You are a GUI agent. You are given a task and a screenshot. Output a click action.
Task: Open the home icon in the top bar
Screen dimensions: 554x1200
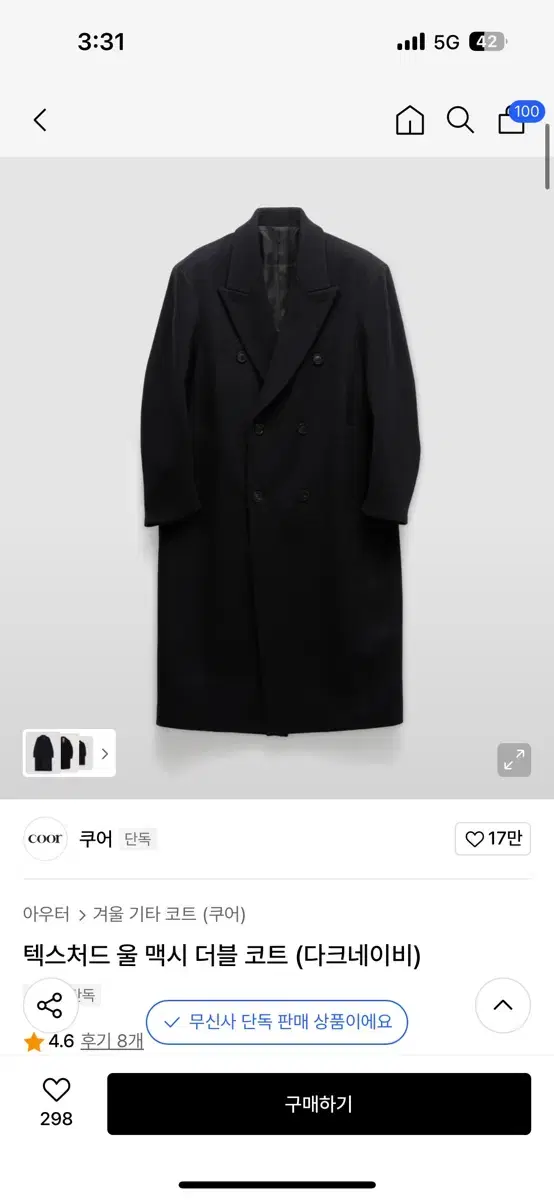(x=410, y=121)
